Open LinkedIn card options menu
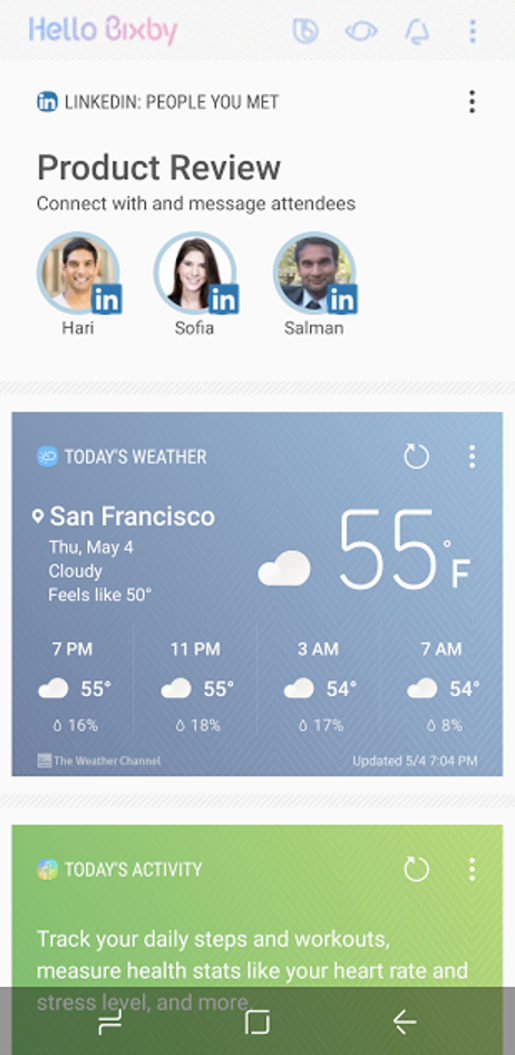 click(x=472, y=102)
